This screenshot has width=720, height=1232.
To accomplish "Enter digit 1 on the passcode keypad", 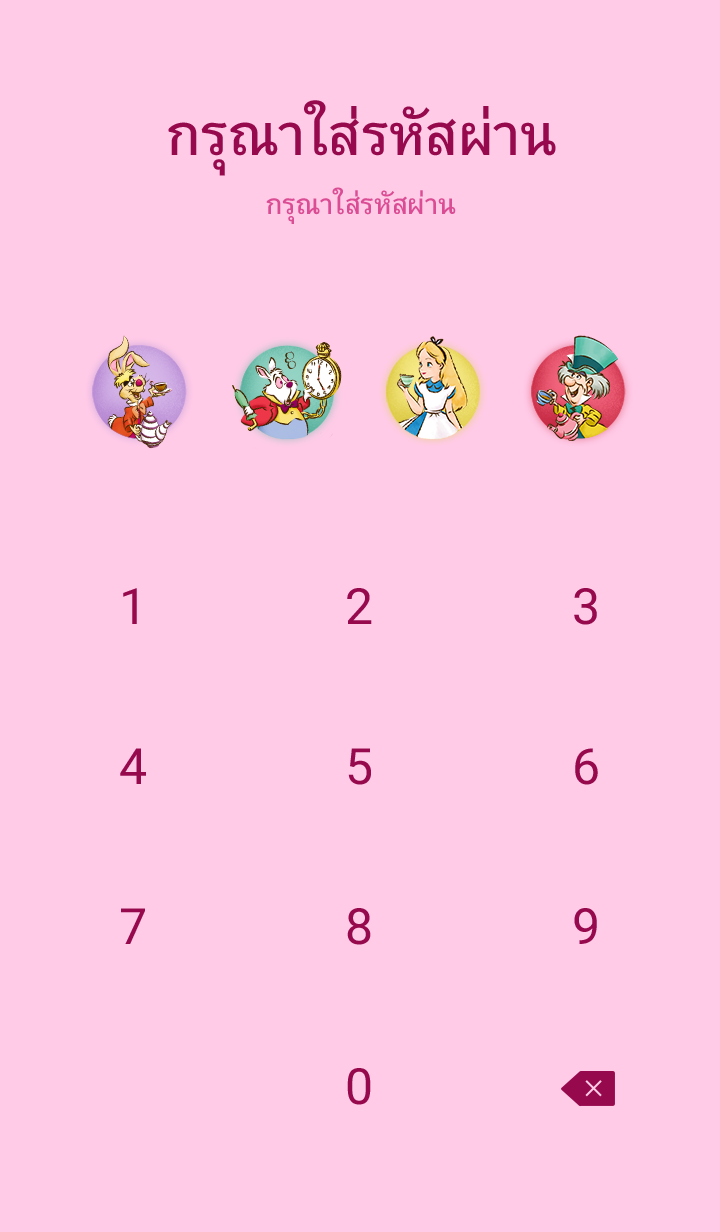I will (133, 607).
